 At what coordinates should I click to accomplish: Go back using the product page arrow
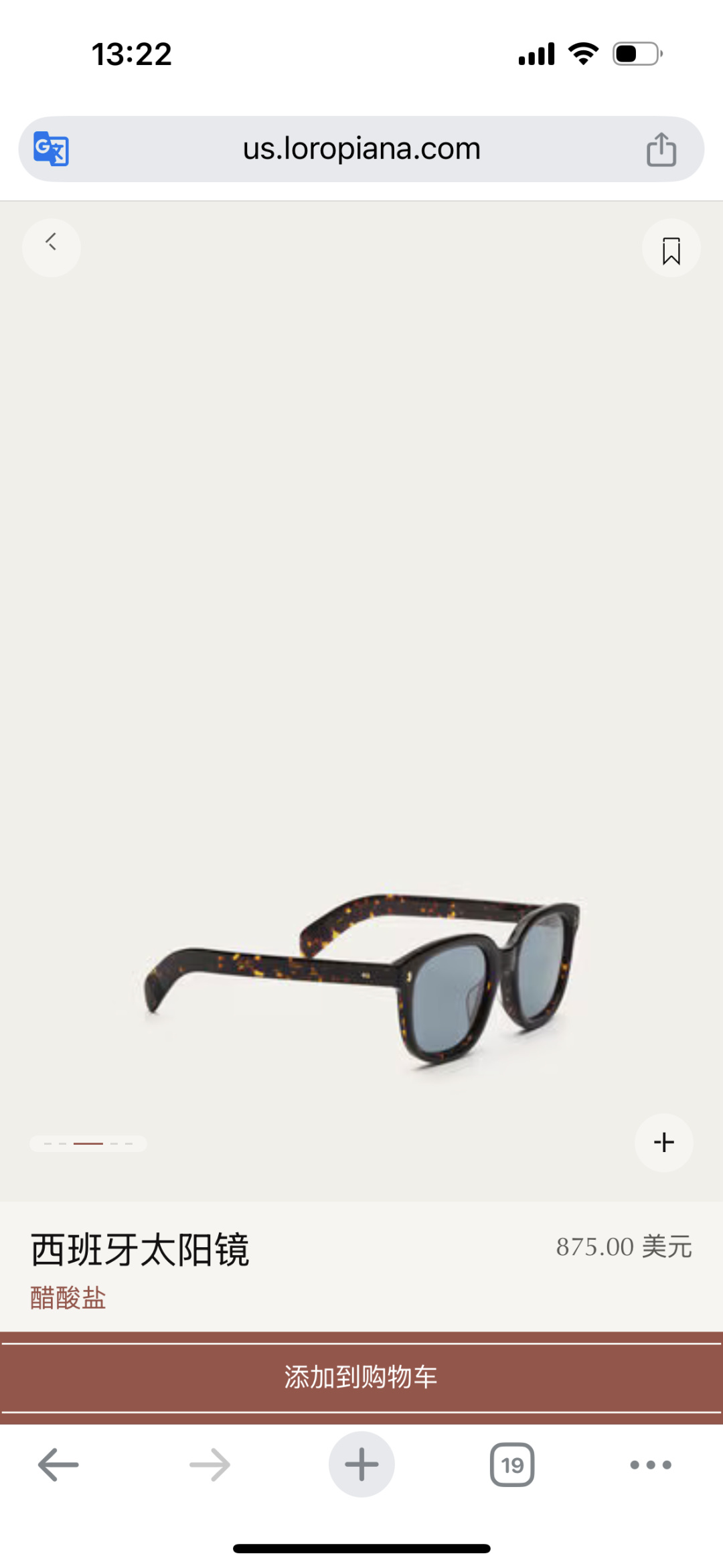pos(52,247)
